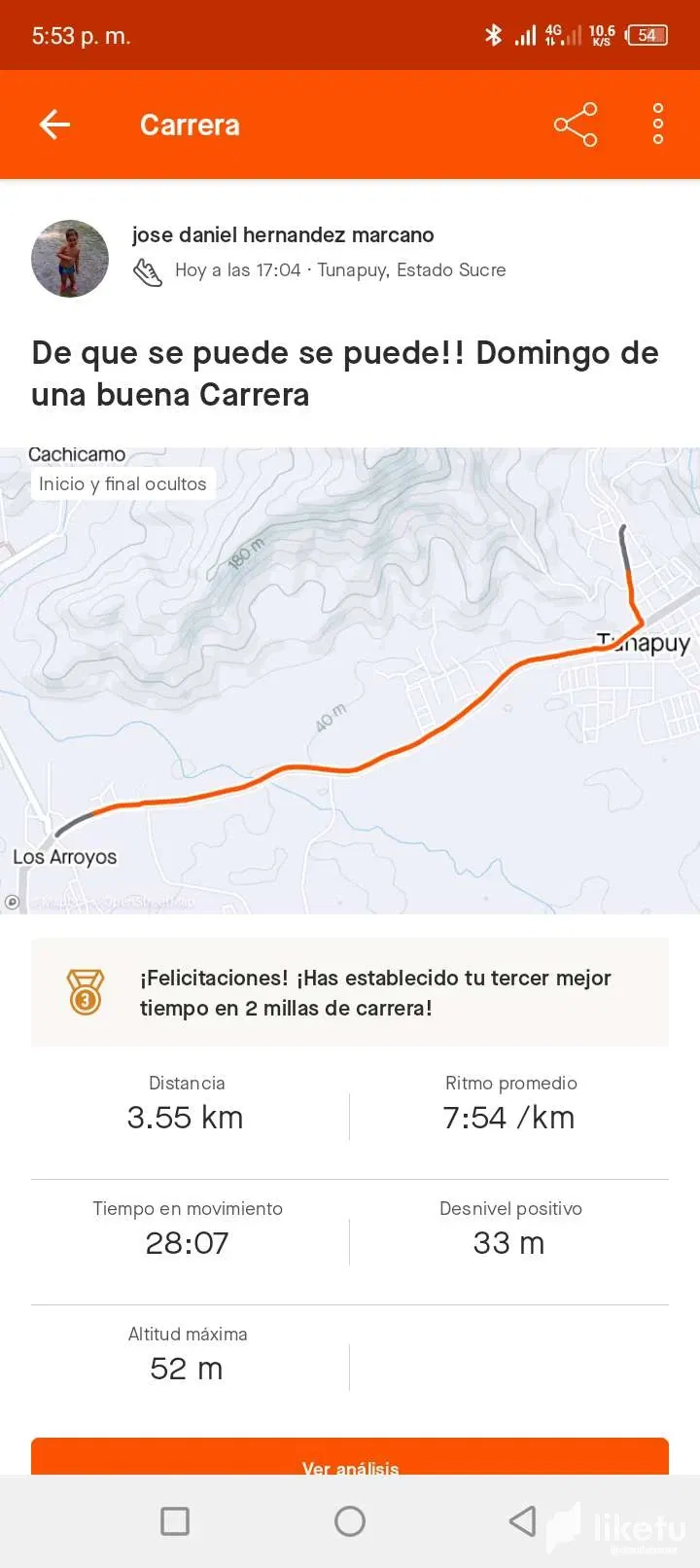
Task: Go back using the top arrow
Action: 54,125
